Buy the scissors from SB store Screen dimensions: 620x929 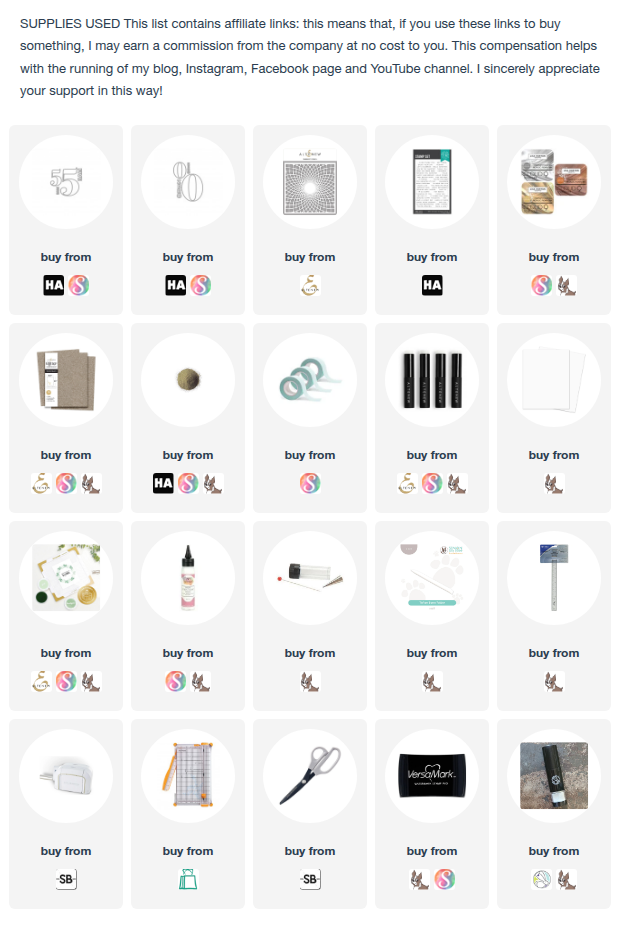tap(309, 880)
